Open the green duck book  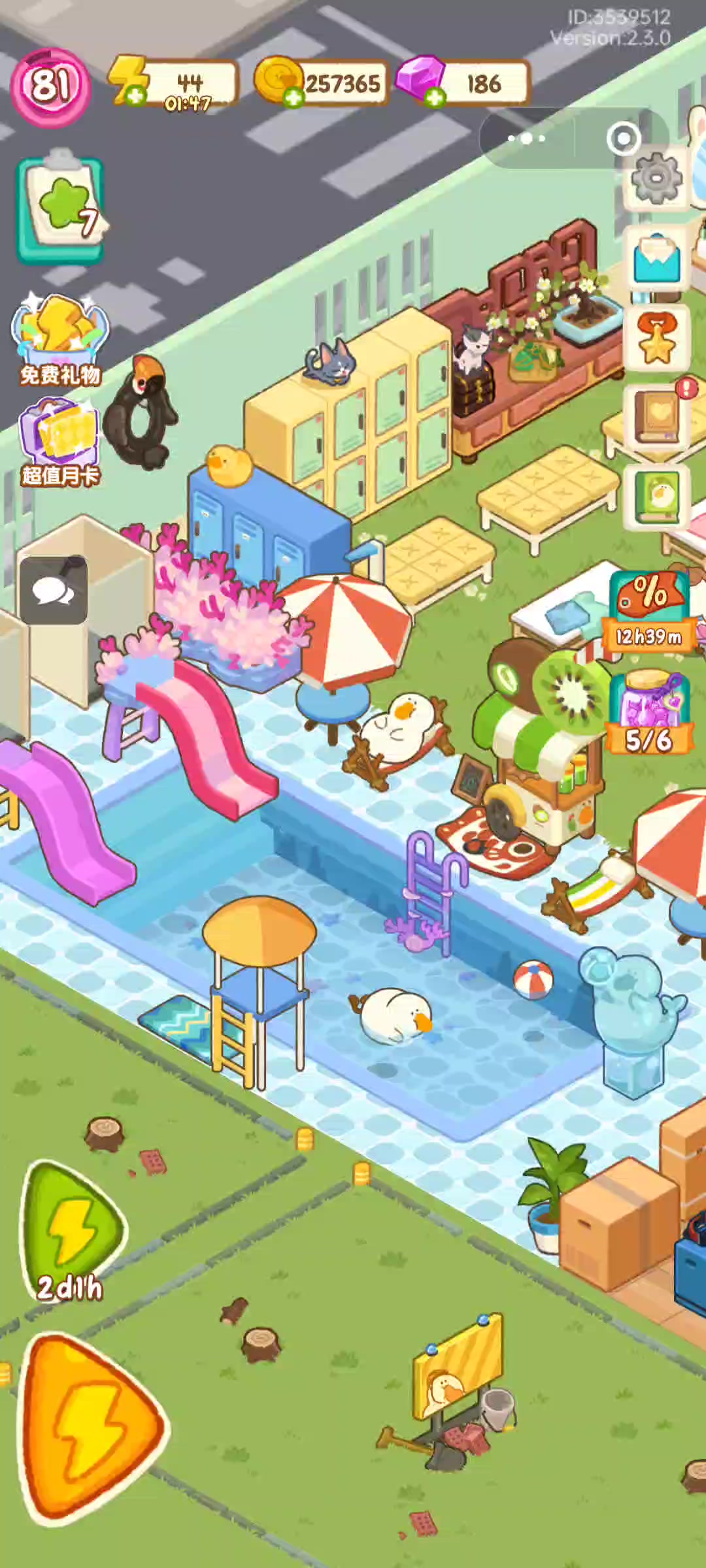(x=656, y=497)
